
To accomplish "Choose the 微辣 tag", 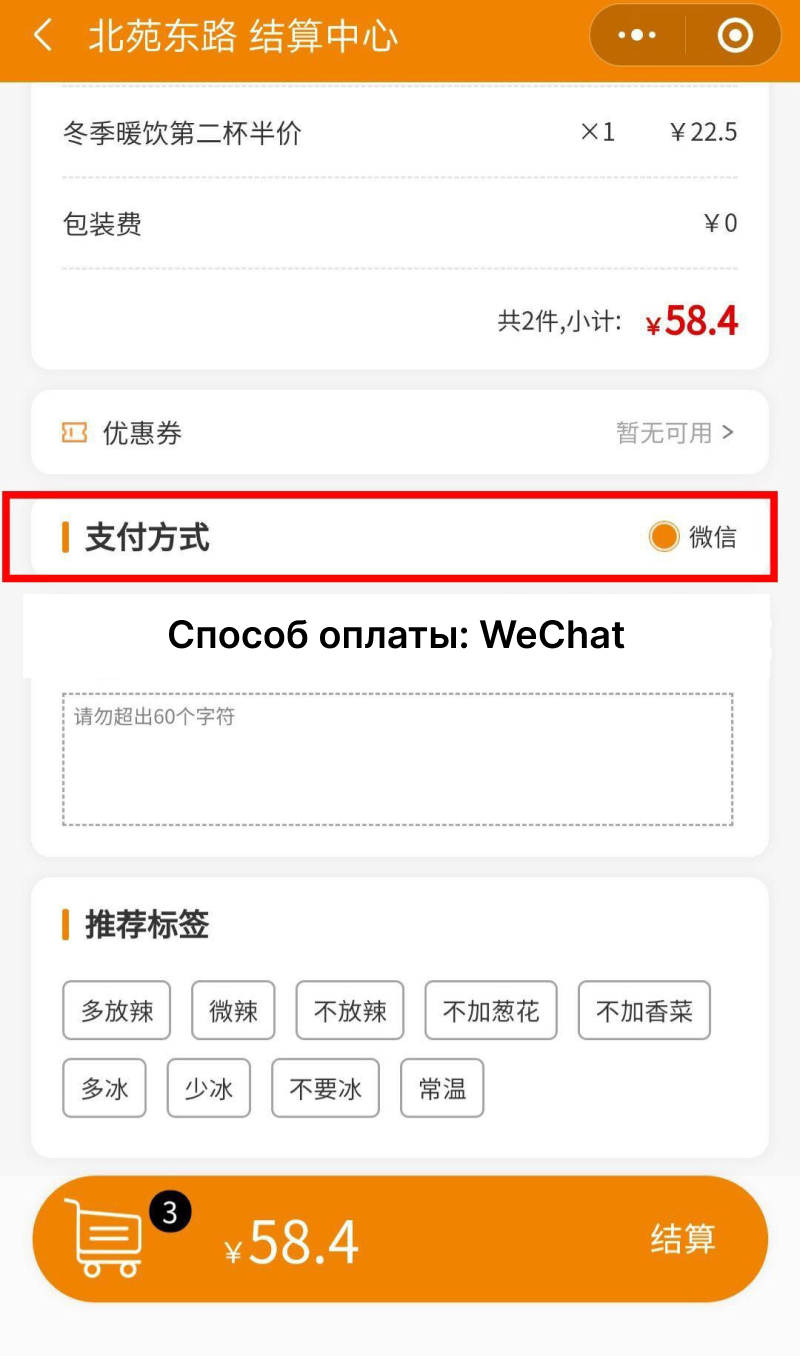I will tap(233, 1011).
